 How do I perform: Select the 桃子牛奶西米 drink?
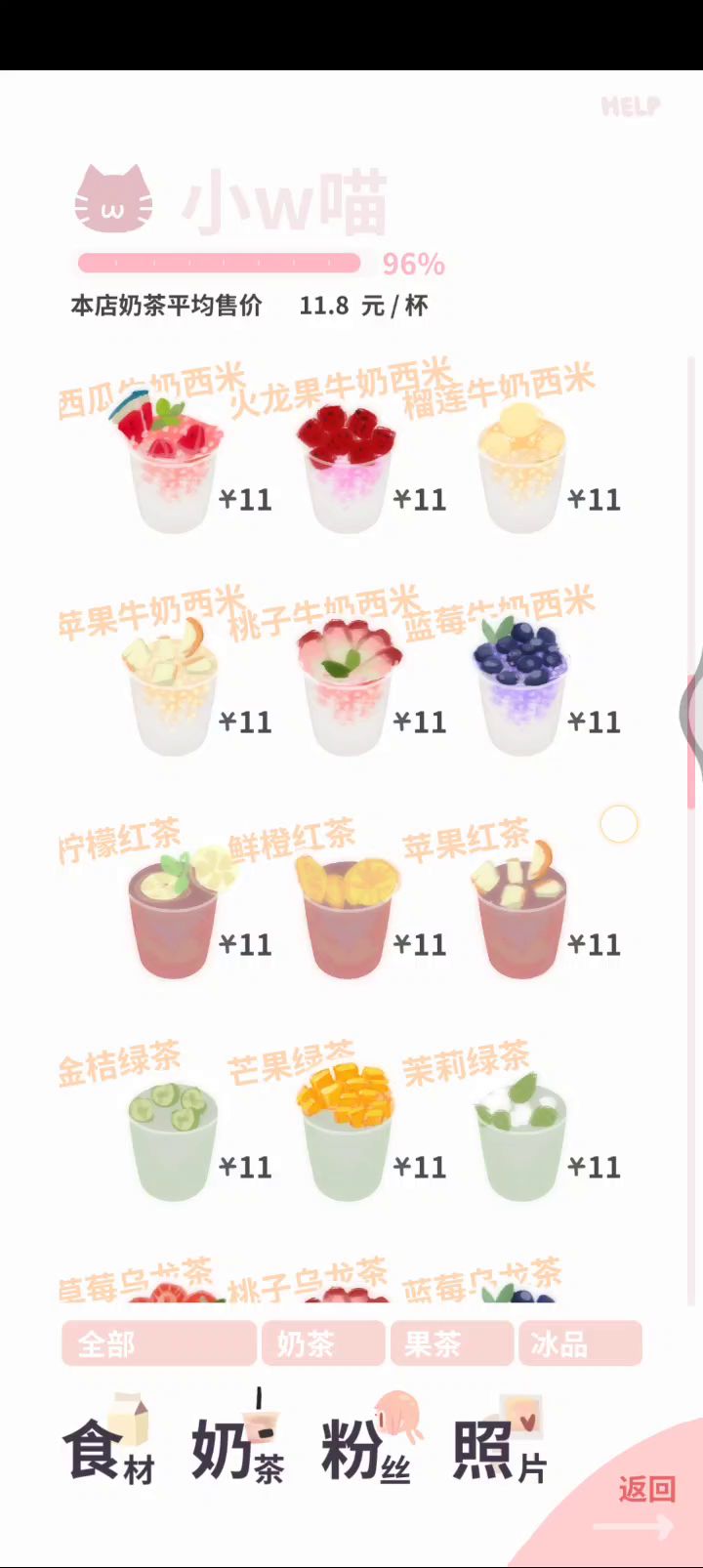tap(348, 688)
